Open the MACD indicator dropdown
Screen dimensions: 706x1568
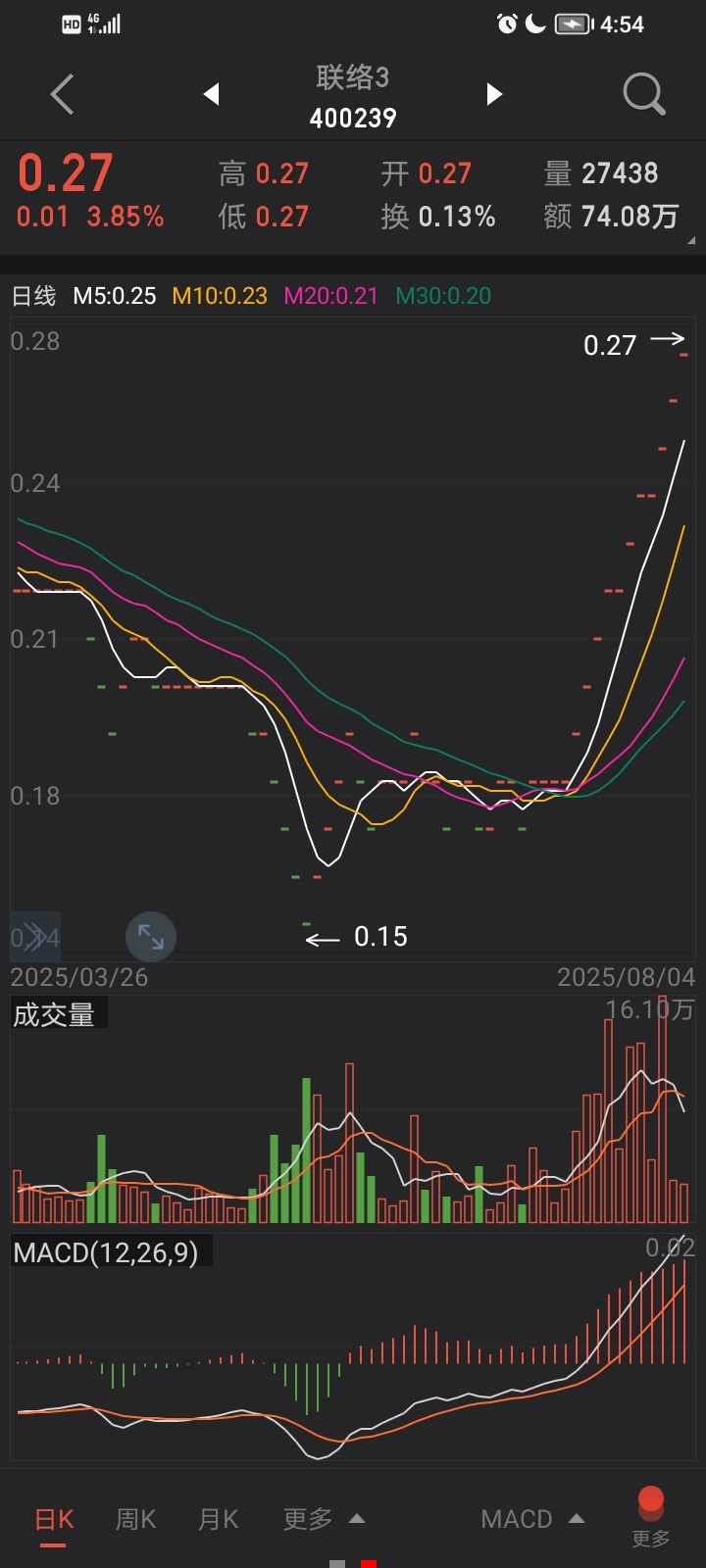pyautogui.click(x=532, y=1519)
